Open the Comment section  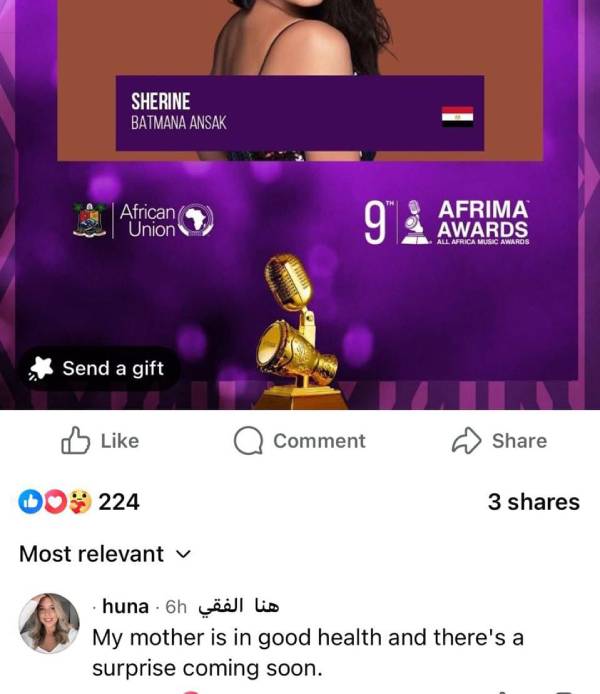coord(300,441)
